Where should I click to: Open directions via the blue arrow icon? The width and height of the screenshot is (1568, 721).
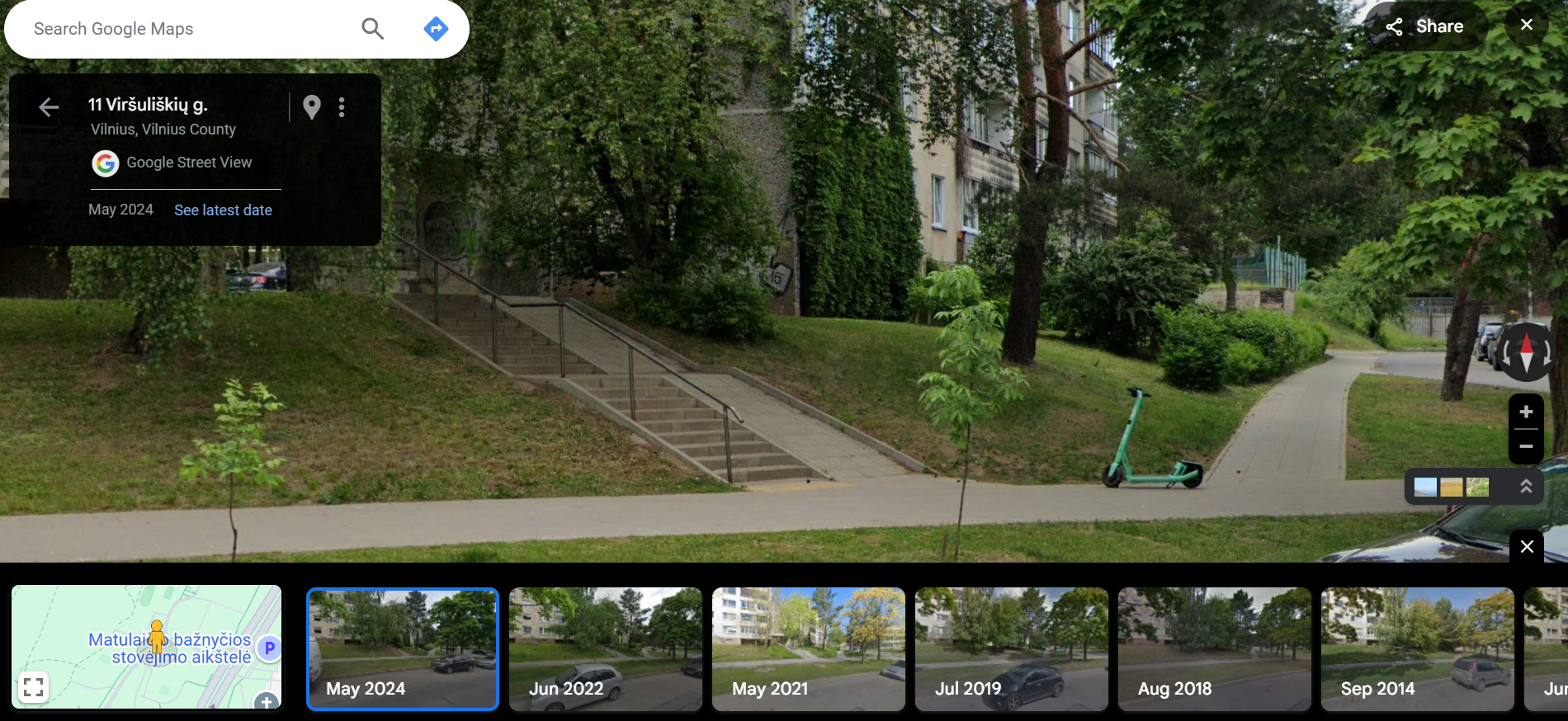[x=436, y=29]
